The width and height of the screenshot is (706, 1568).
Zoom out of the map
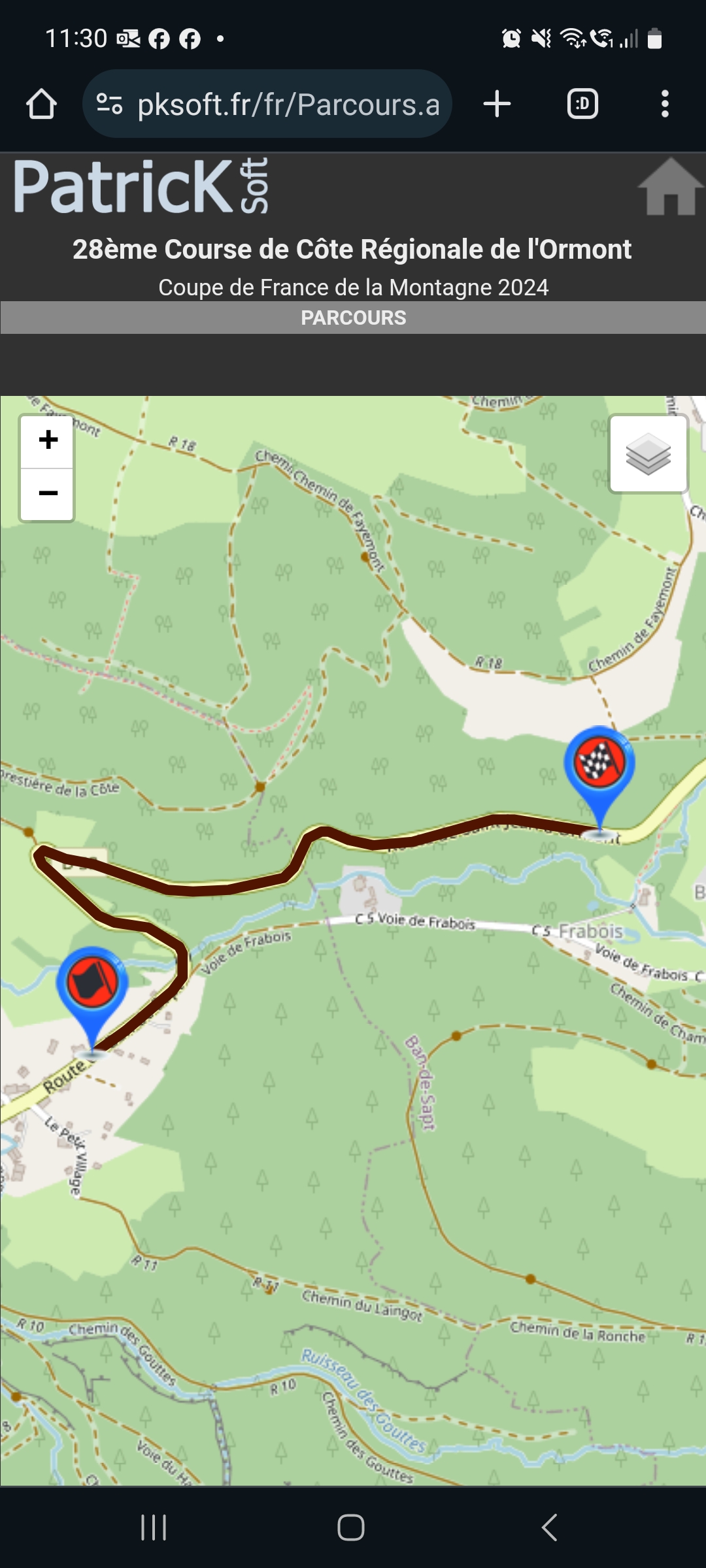pos(48,493)
